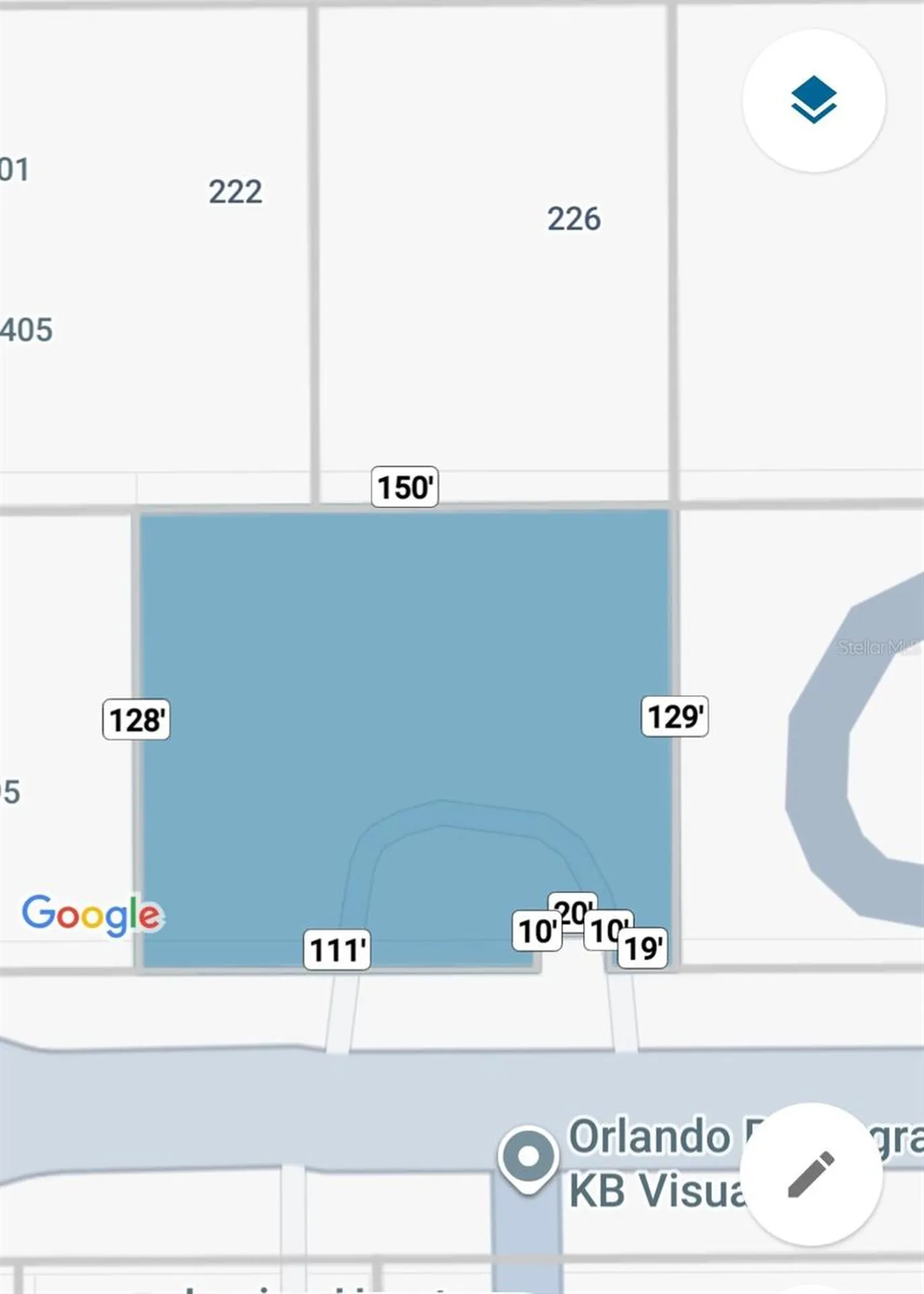Expand the 405 parcel label
The height and width of the screenshot is (1294, 924).
28,330
